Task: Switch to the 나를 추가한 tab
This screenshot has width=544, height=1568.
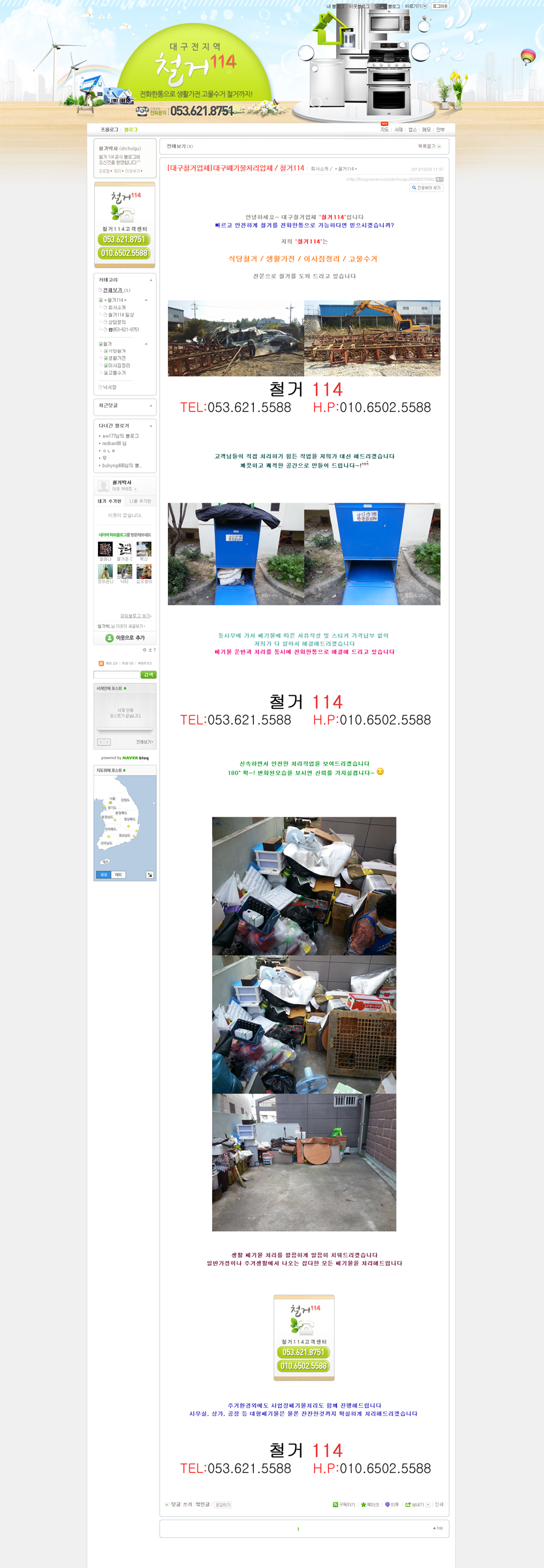Action: [x=140, y=501]
